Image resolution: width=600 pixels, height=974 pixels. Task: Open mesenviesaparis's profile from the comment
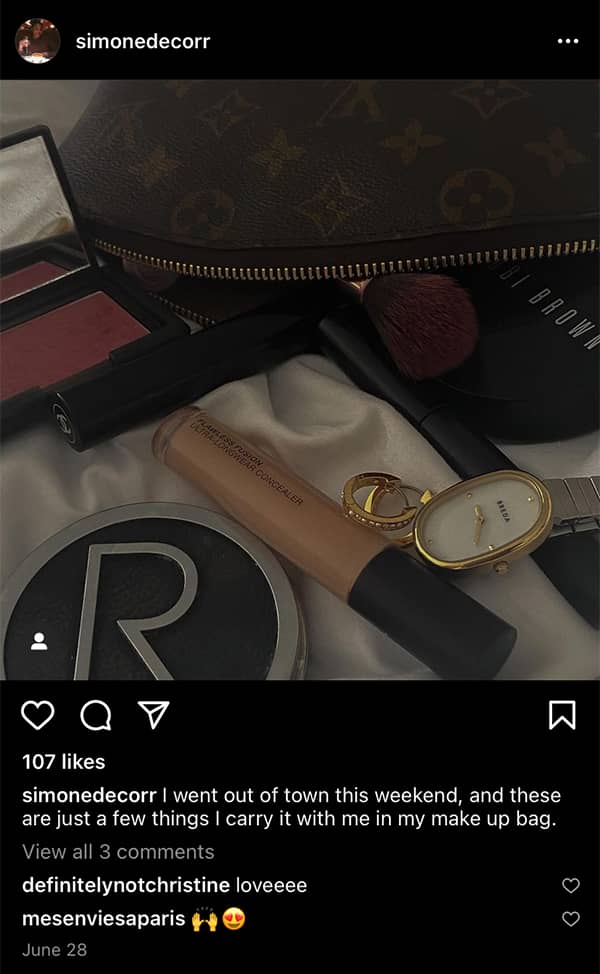coord(103,918)
